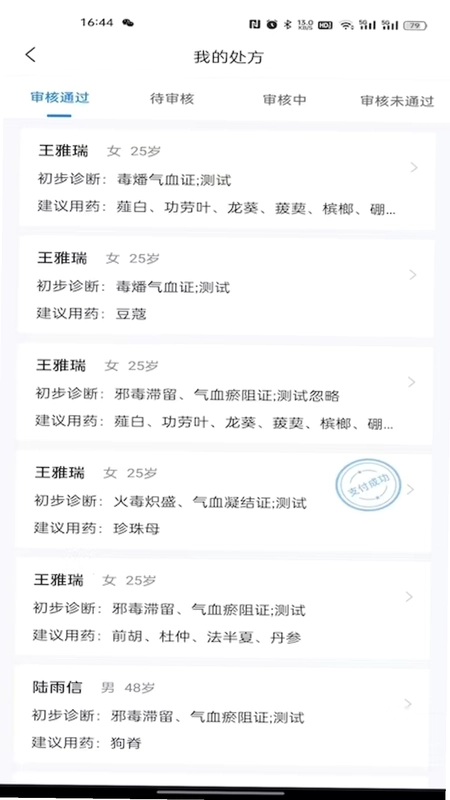Open the prescription recommending 豆蔻
This screenshot has height=800, width=450.
pos(226,287)
